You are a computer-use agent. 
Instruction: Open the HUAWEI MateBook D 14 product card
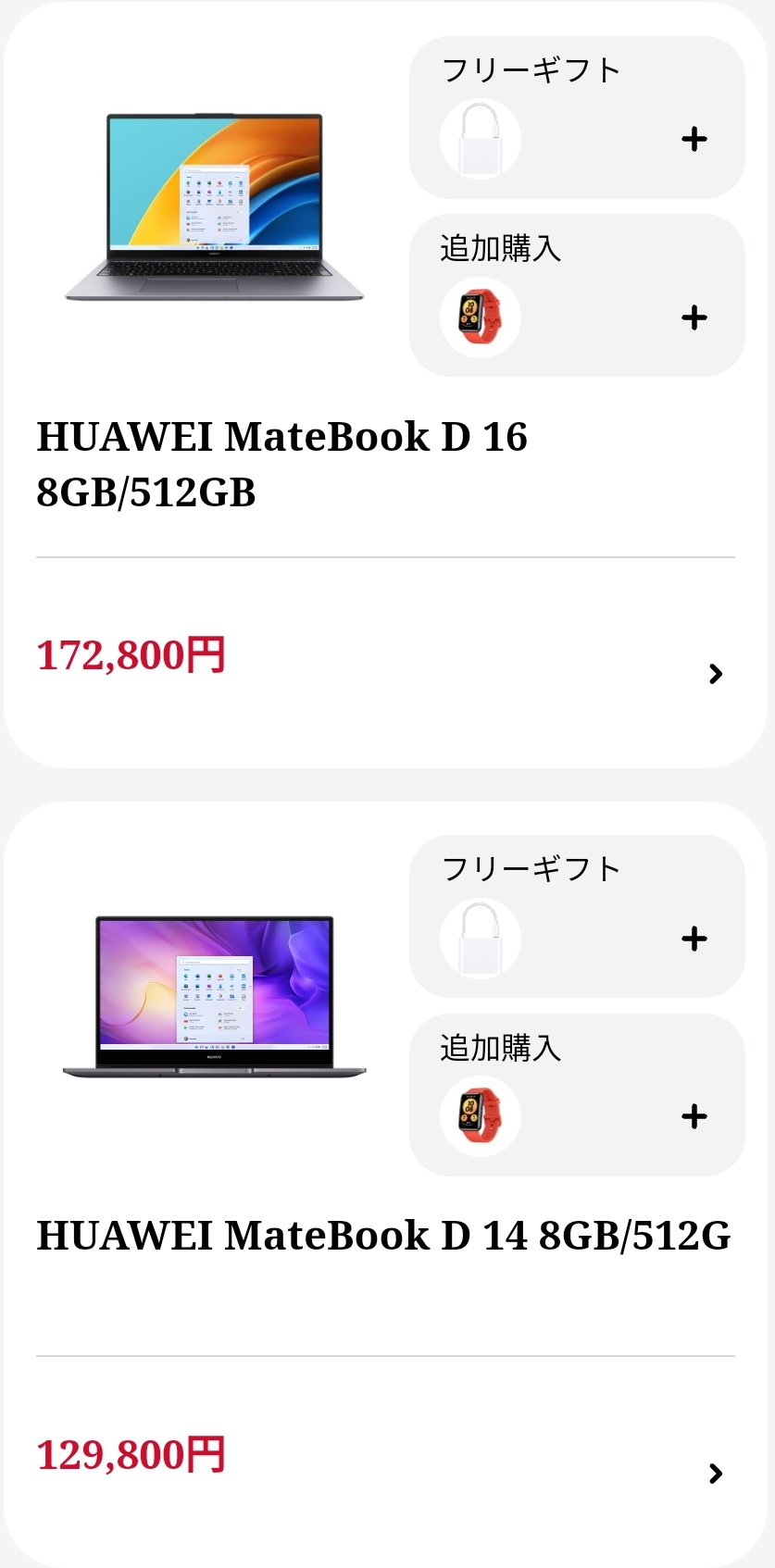click(382, 1236)
